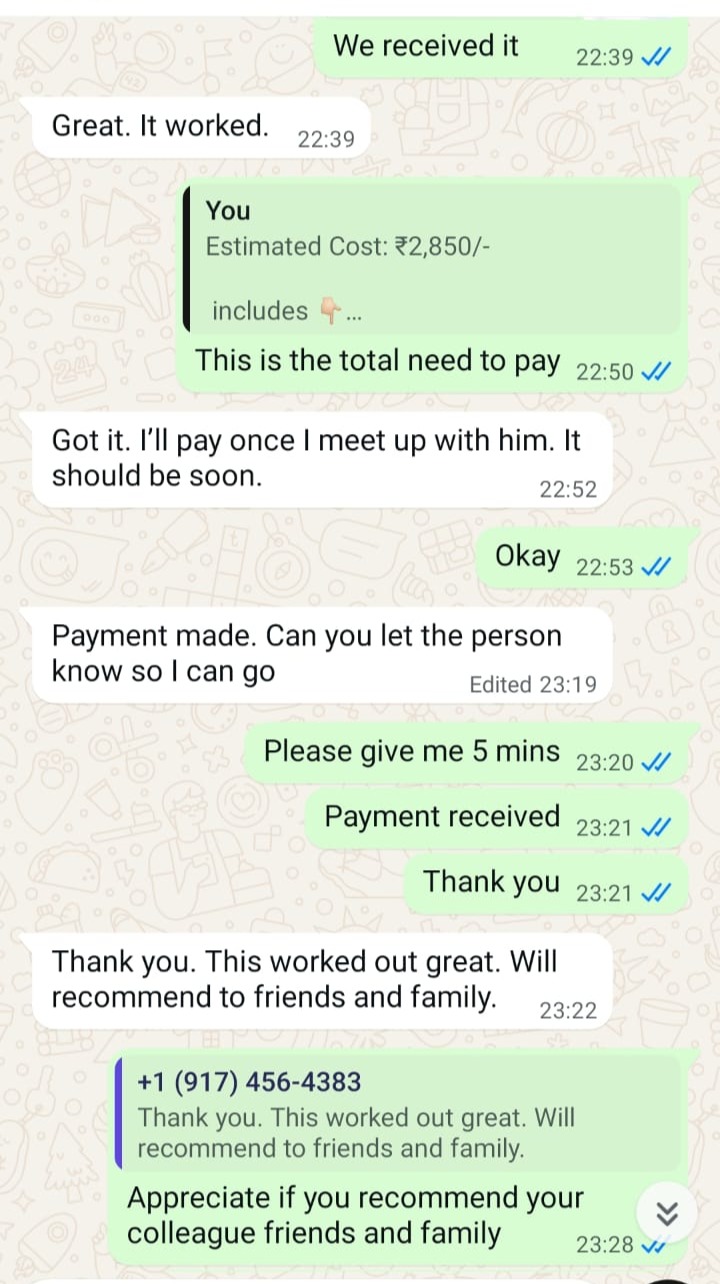Click the double ticks beside 'We received it'

pos(655,57)
